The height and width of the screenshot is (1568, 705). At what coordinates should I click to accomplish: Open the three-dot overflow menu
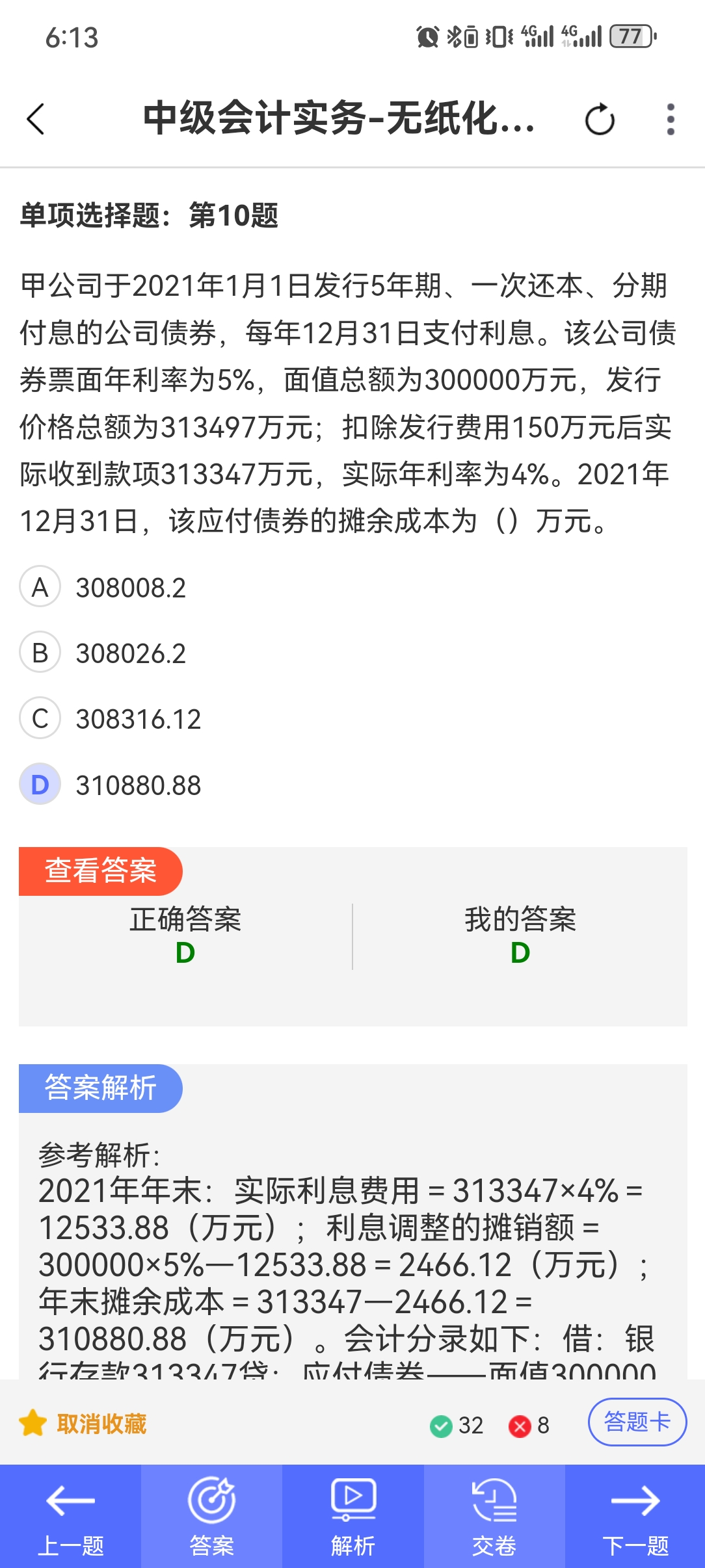click(671, 120)
